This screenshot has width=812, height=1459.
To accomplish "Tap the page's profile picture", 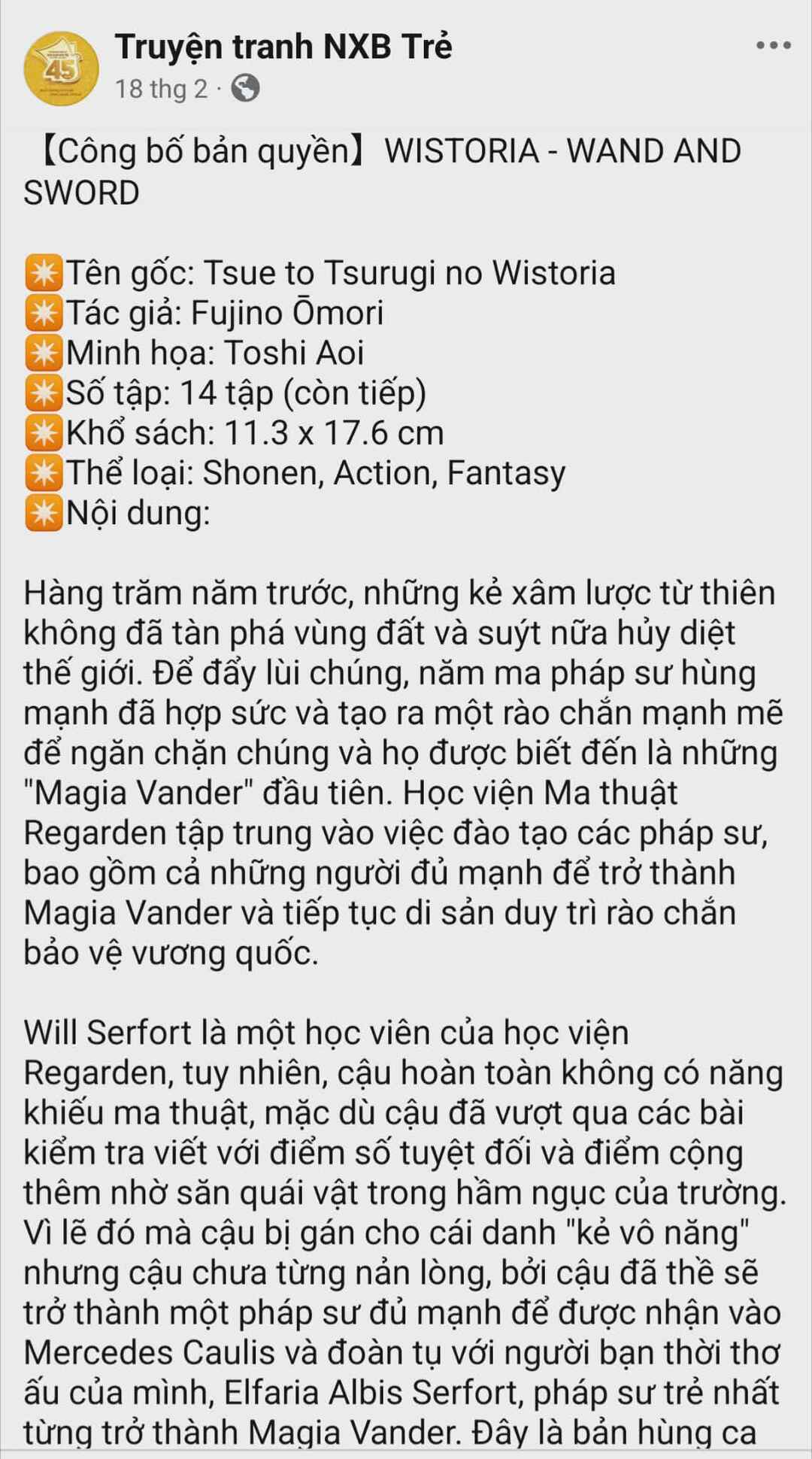I will pos(61,68).
